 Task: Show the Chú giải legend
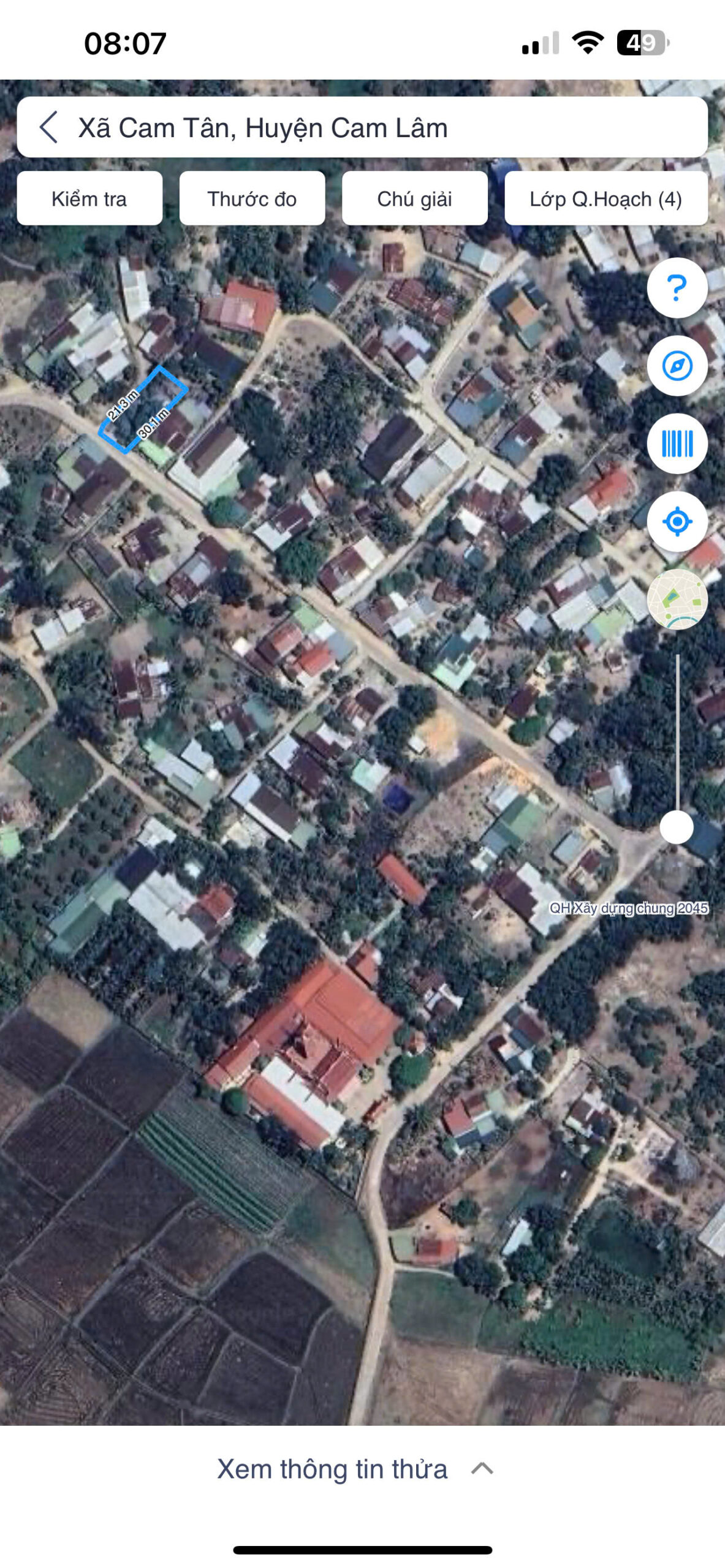414,198
